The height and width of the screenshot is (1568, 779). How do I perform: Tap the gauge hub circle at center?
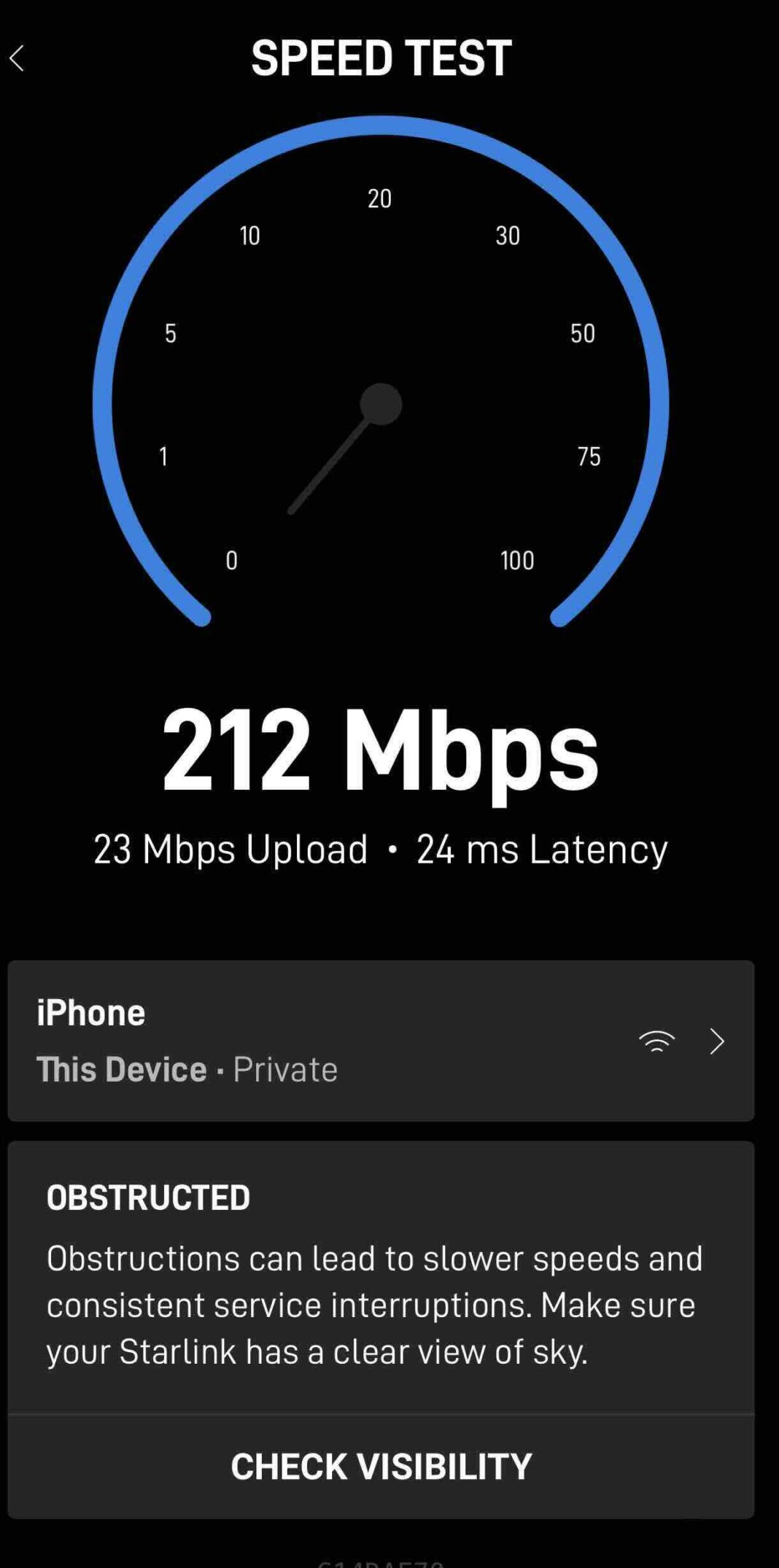click(x=380, y=403)
